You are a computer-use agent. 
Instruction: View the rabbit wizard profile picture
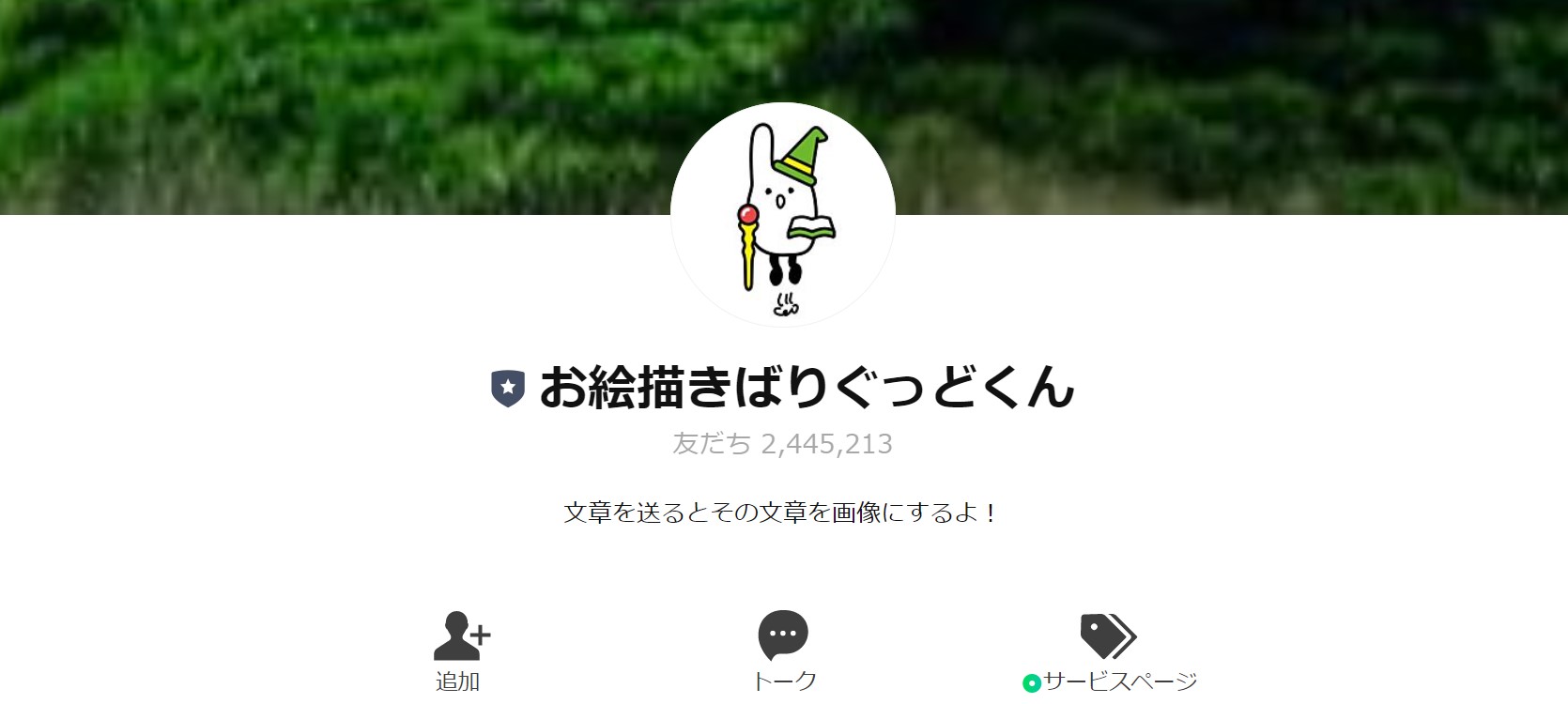click(x=782, y=215)
